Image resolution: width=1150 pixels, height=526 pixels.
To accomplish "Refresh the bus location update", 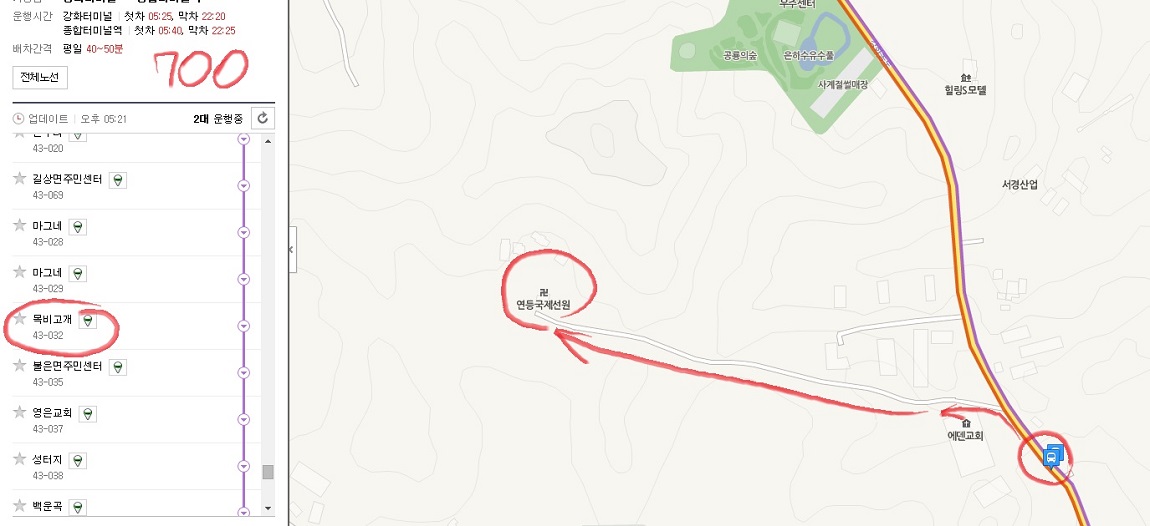I will [263, 118].
